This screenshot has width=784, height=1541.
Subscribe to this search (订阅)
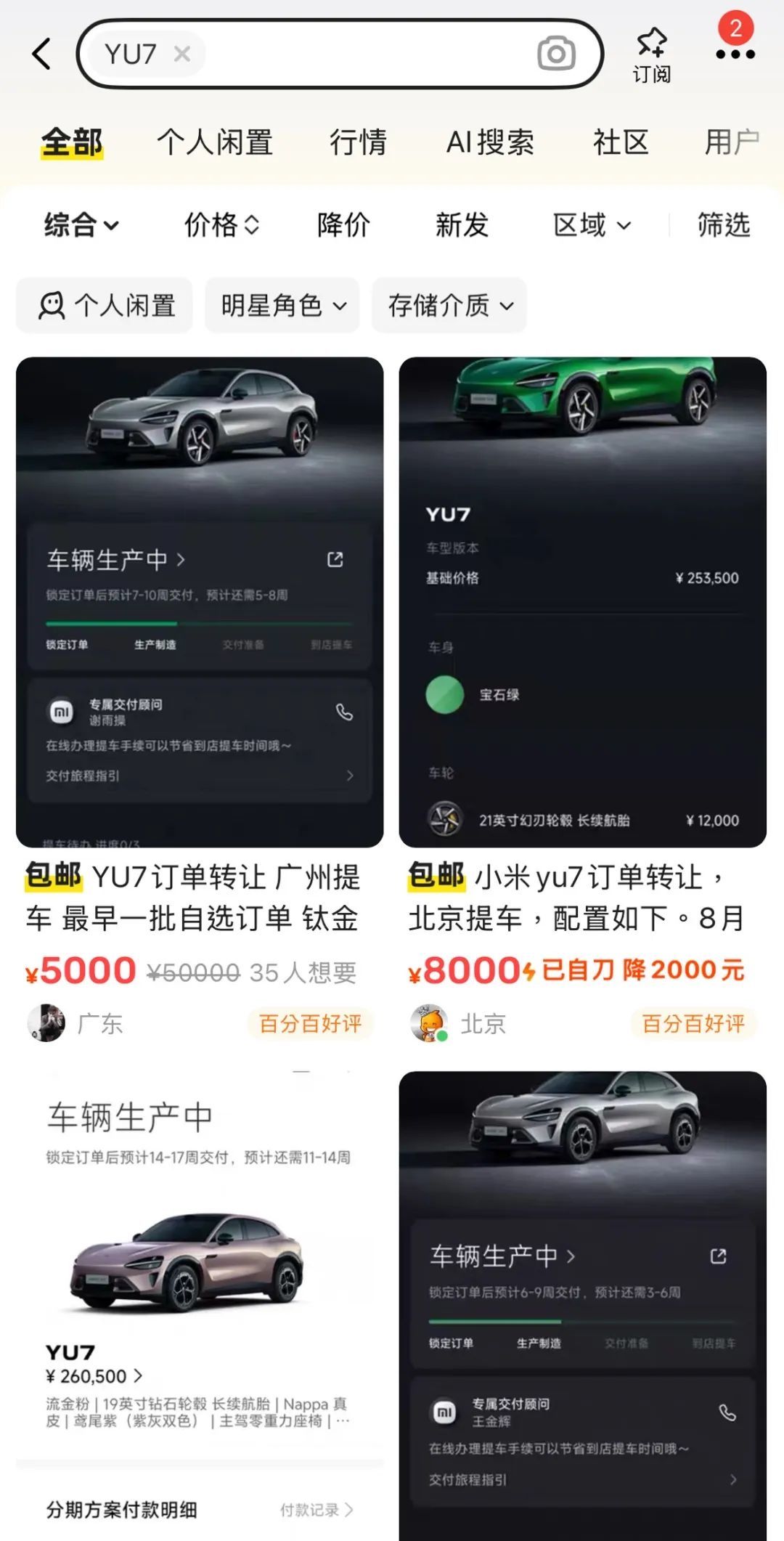coord(651,55)
